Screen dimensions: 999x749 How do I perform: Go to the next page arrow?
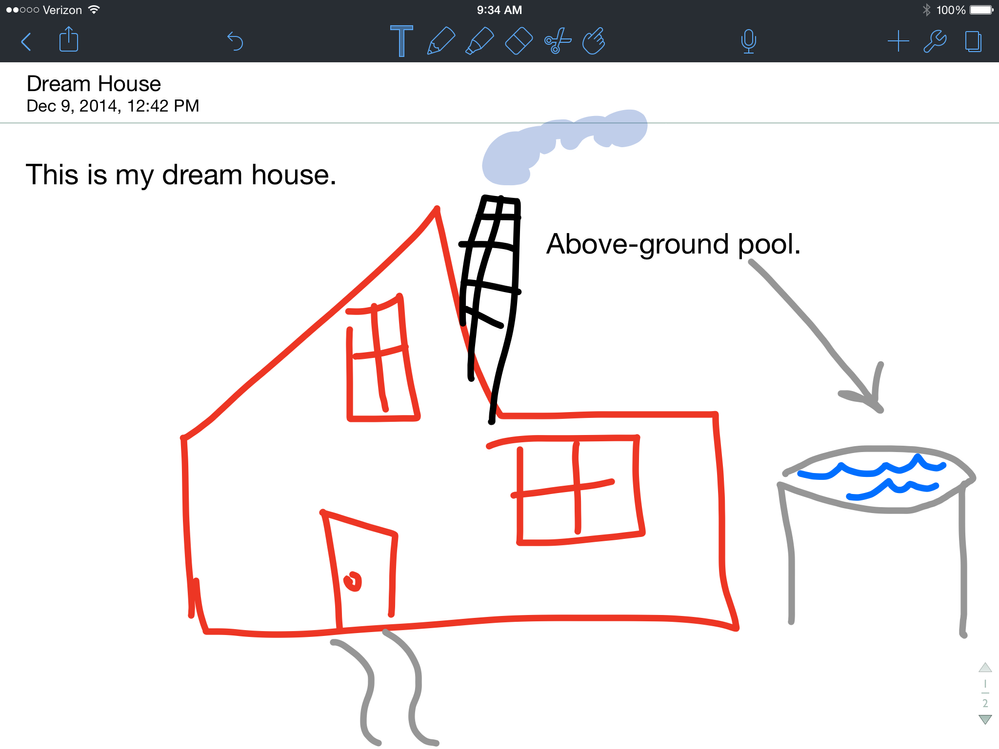pos(985,719)
